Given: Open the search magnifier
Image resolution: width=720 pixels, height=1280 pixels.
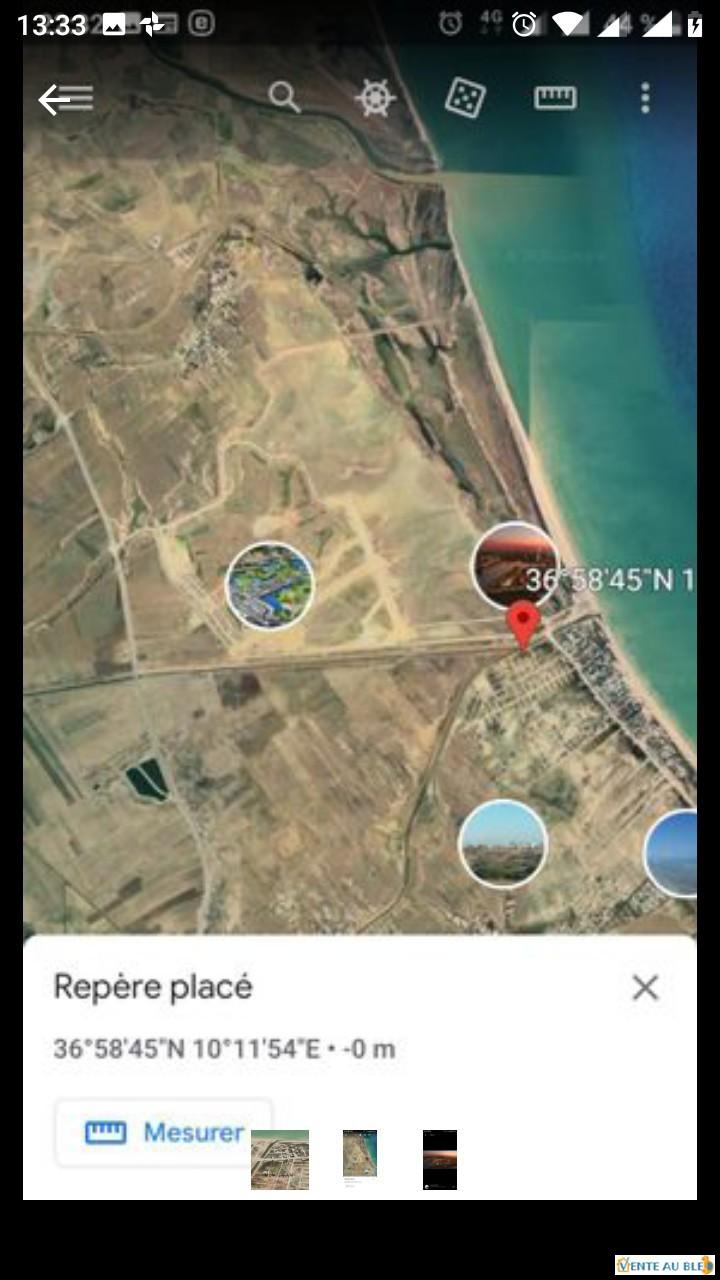Looking at the screenshot, I should pyautogui.click(x=284, y=97).
